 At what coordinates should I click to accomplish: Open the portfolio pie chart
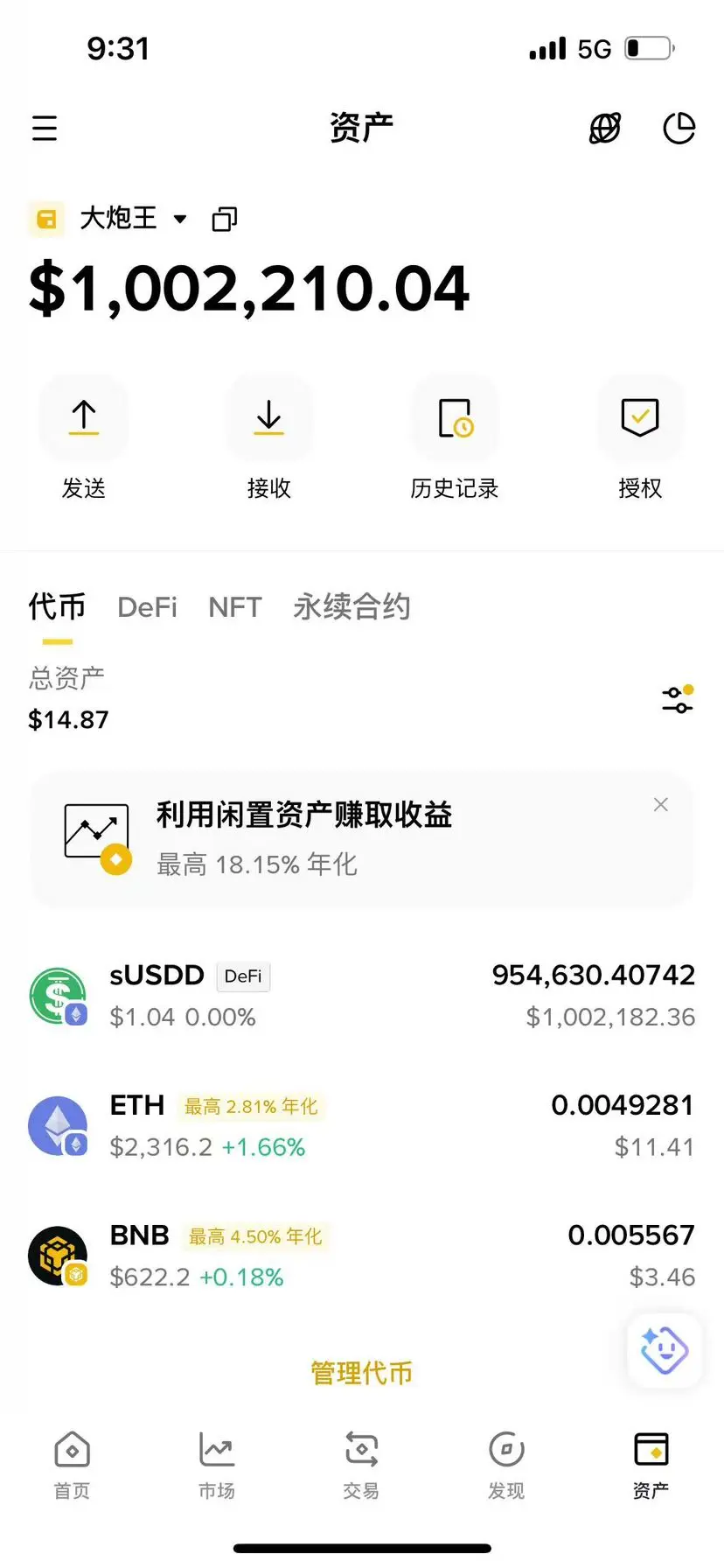pos(679,129)
